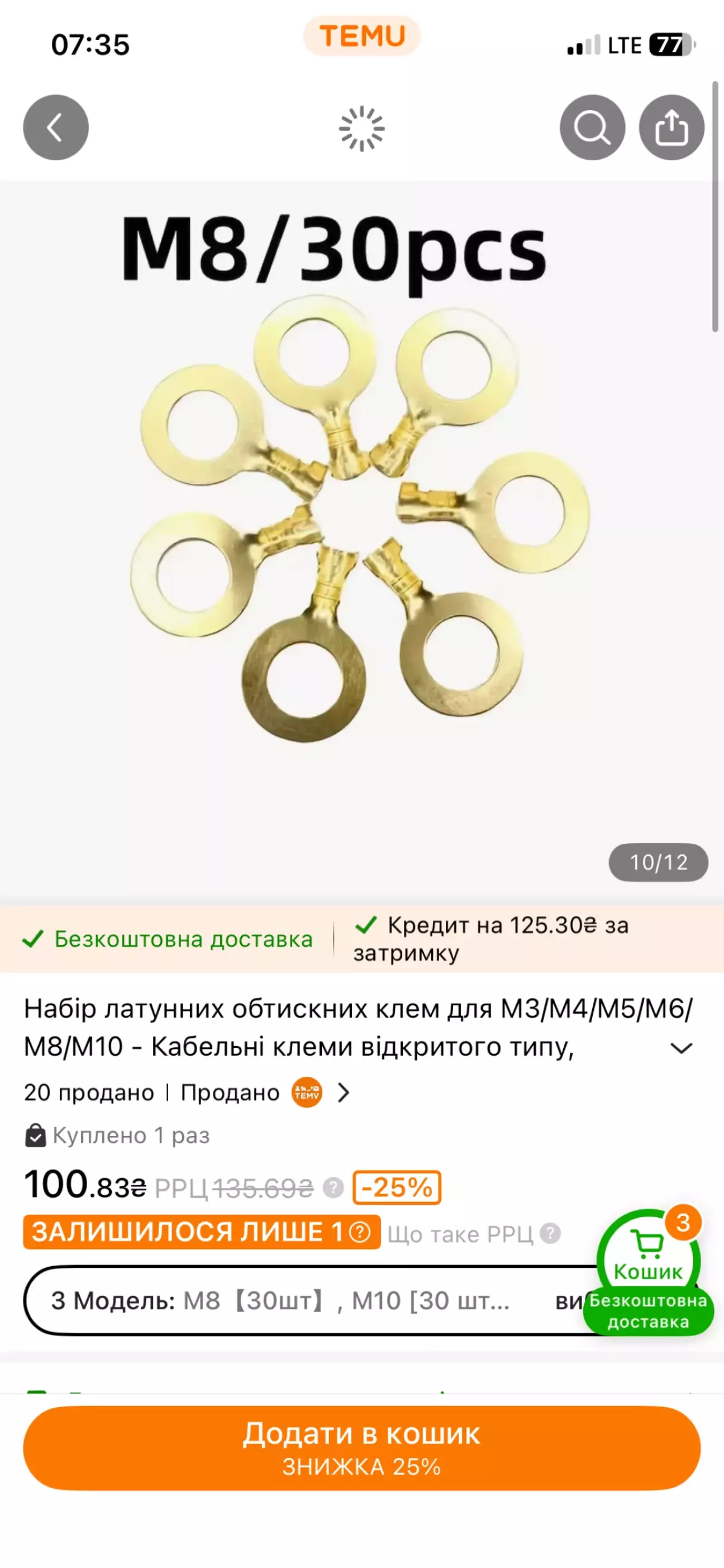Share this product
The width and height of the screenshot is (724, 1568).
[x=671, y=127]
